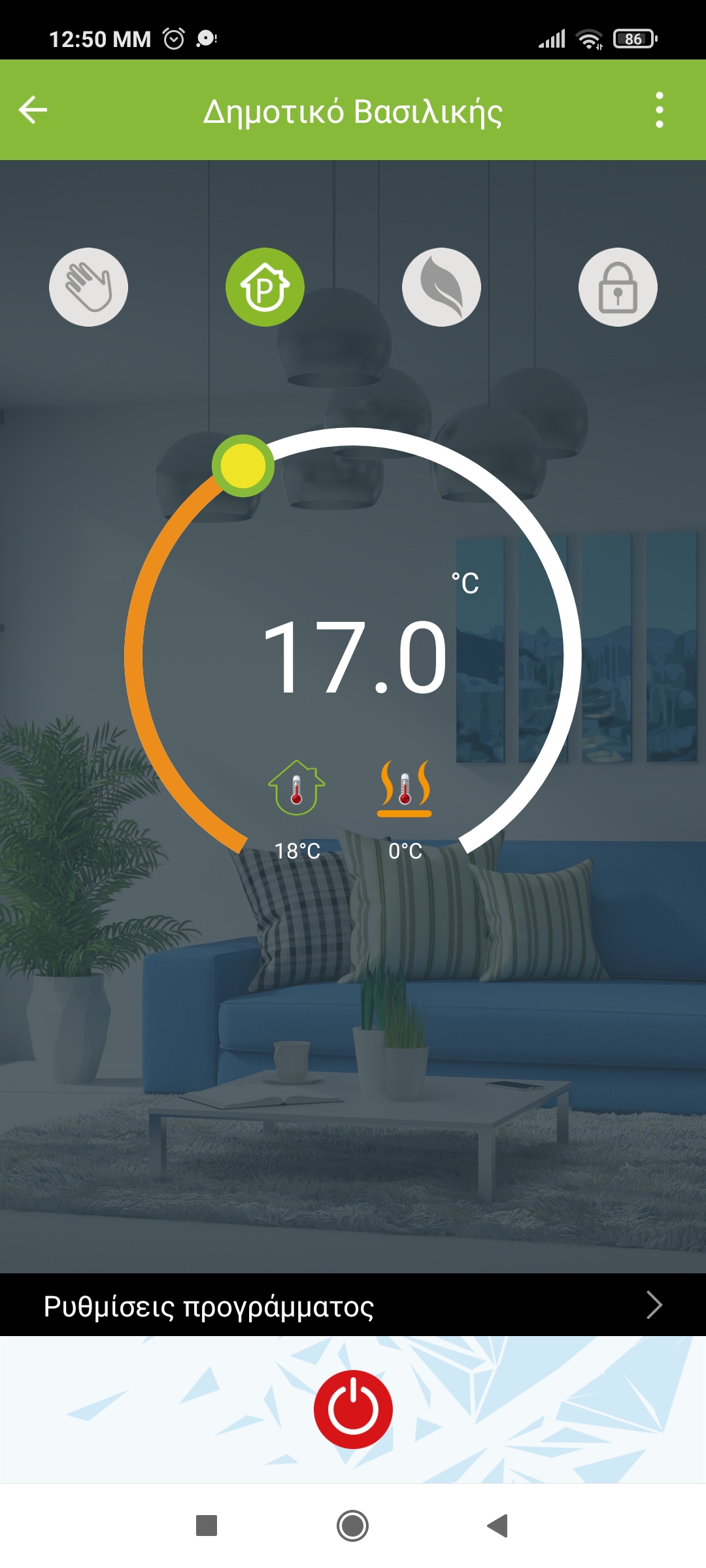
Task: Go back using the top arrow
Action: (x=33, y=110)
